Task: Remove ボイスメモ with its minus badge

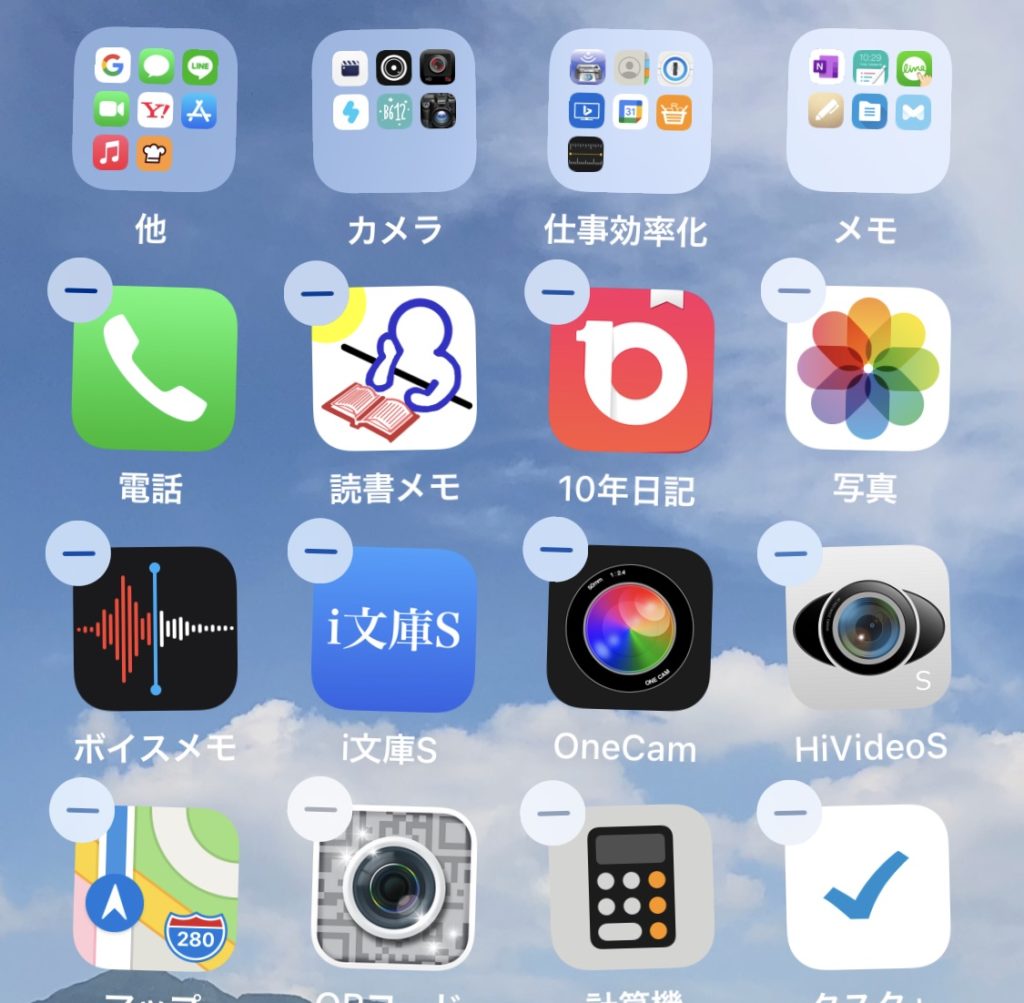Action: coord(80,550)
